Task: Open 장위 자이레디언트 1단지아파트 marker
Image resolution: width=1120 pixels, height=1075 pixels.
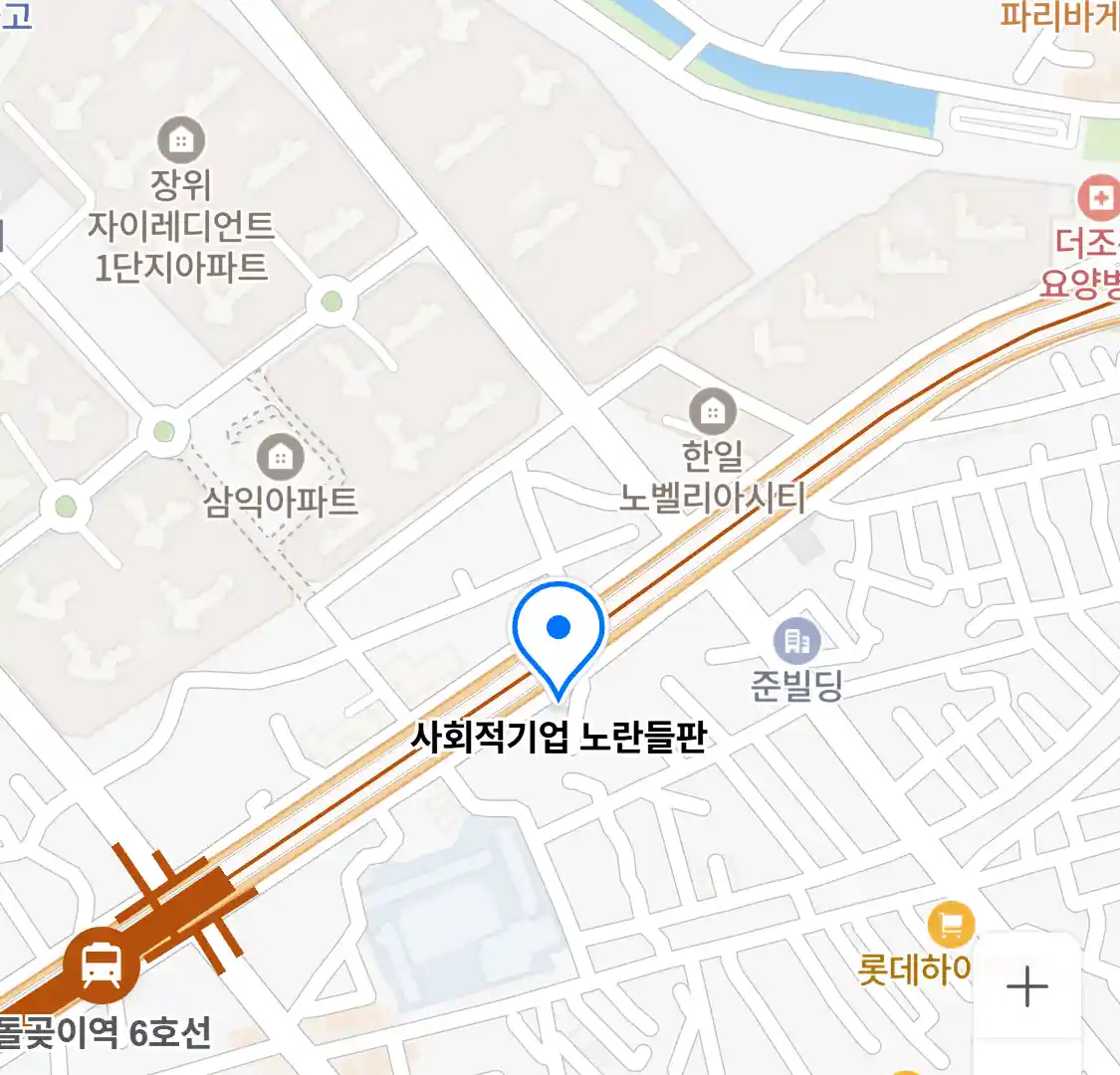Action: [x=181, y=140]
